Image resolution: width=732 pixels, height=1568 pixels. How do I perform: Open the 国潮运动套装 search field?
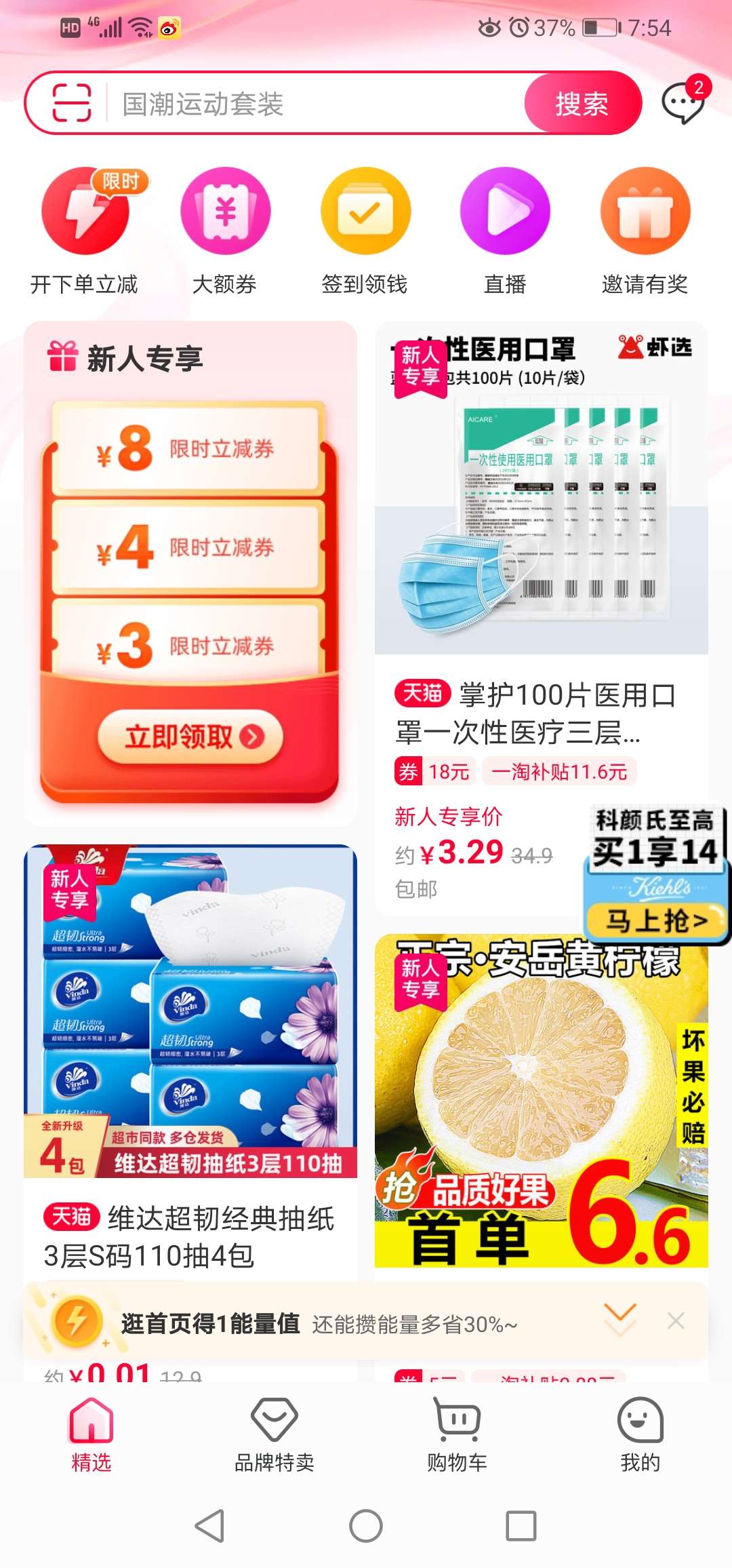[x=312, y=104]
